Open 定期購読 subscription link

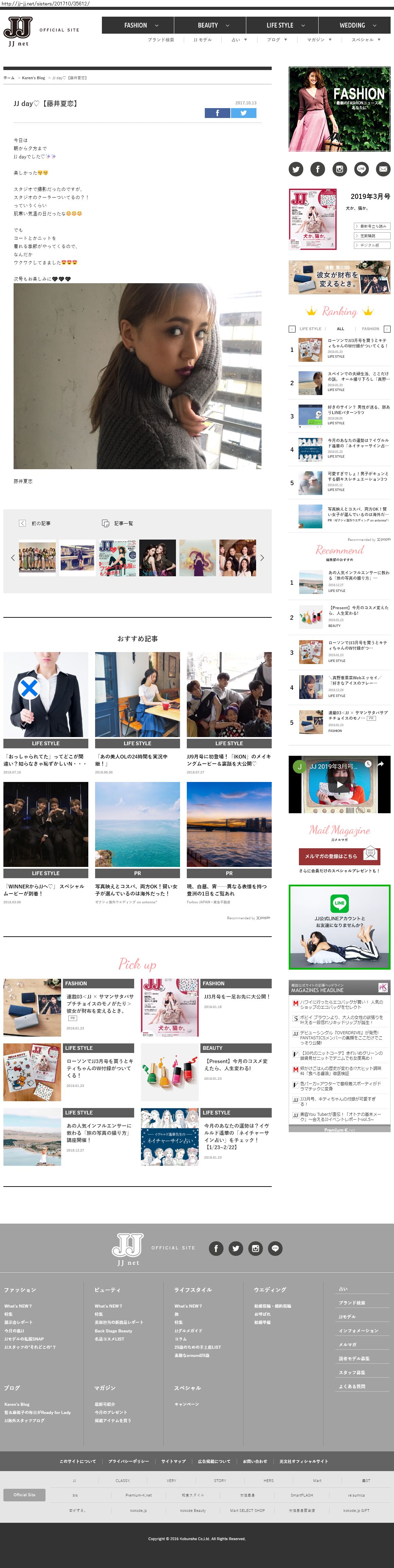pyautogui.click(x=372, y=236)
